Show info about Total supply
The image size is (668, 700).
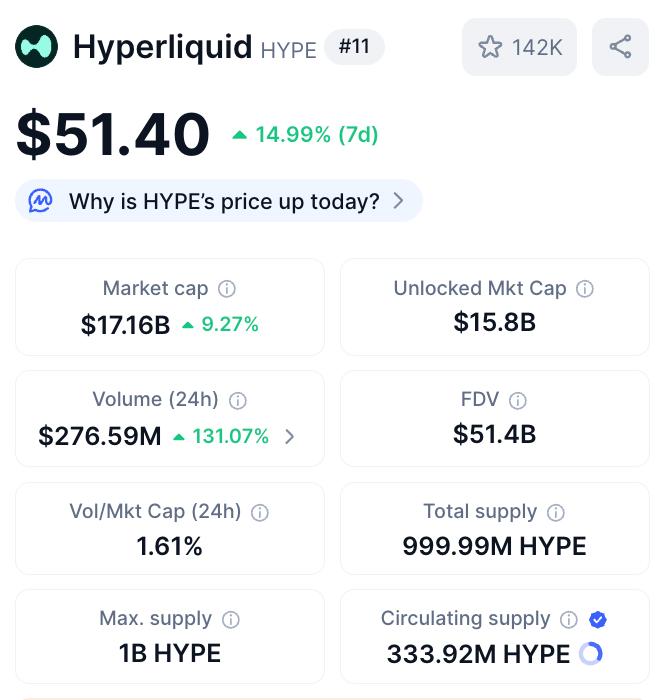pyautogui.click(x=556, y=512)
